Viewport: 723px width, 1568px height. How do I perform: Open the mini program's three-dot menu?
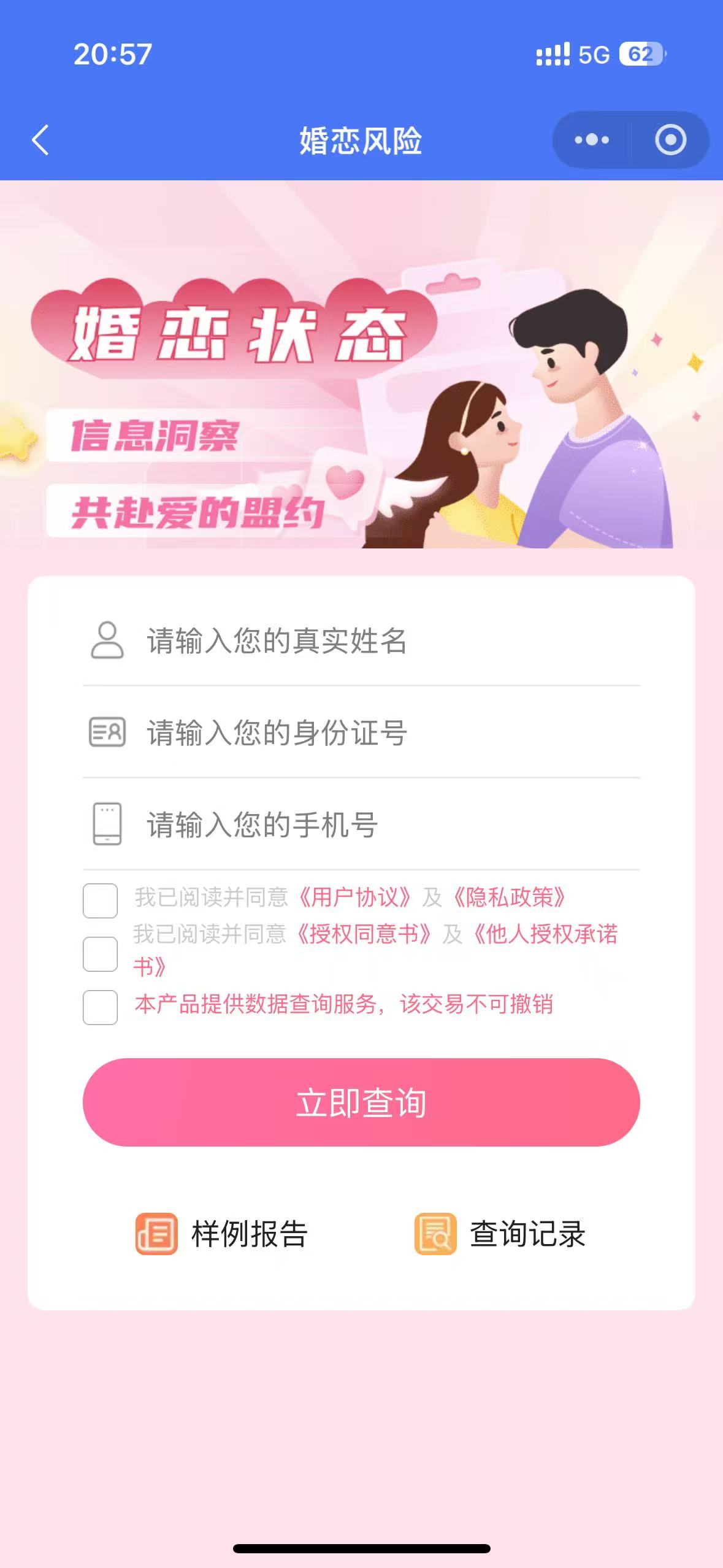pyautogui.click(x=591, y=140)
